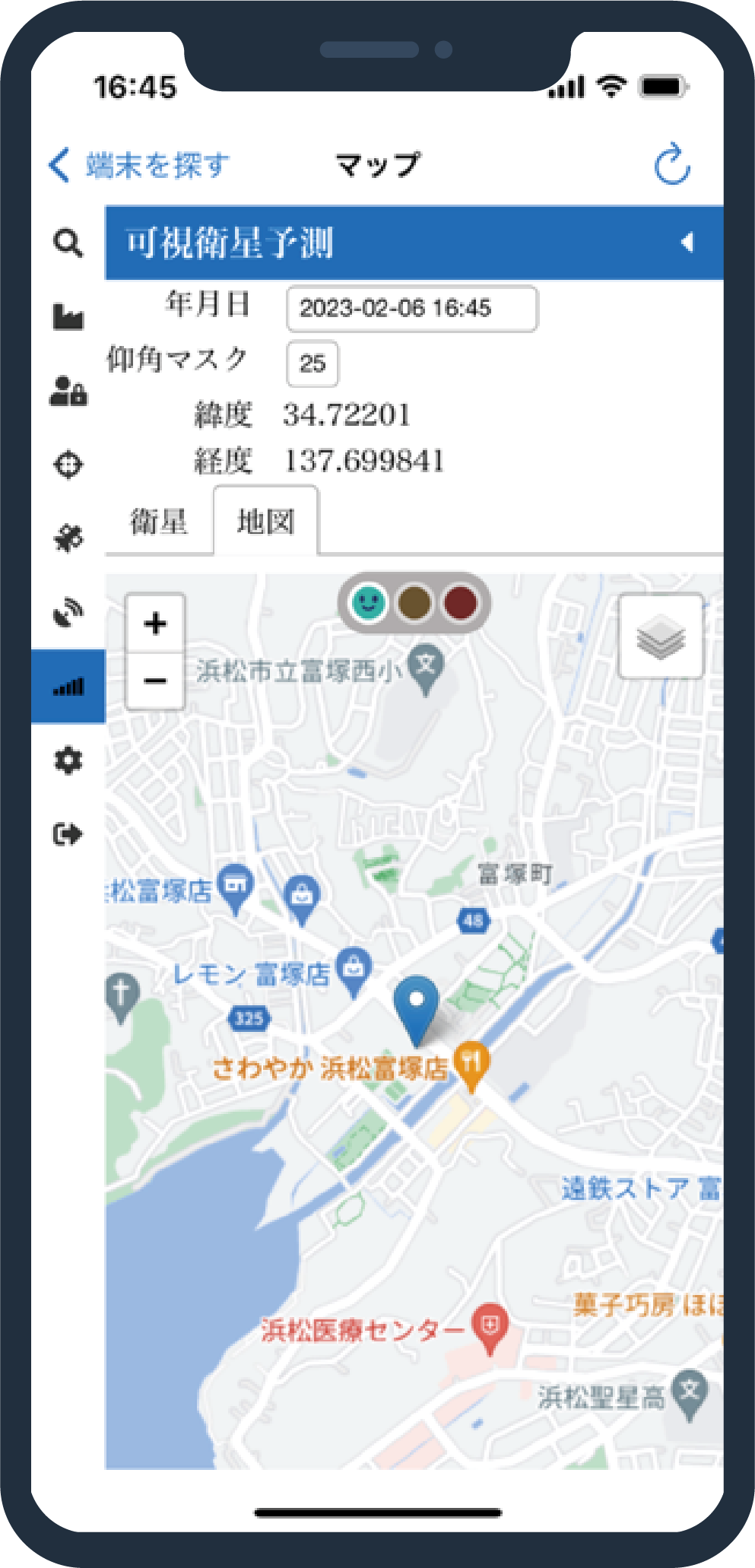The image size is (755, 1568).
Task: Go back to 端末を探す
Action: pos(138,165)
